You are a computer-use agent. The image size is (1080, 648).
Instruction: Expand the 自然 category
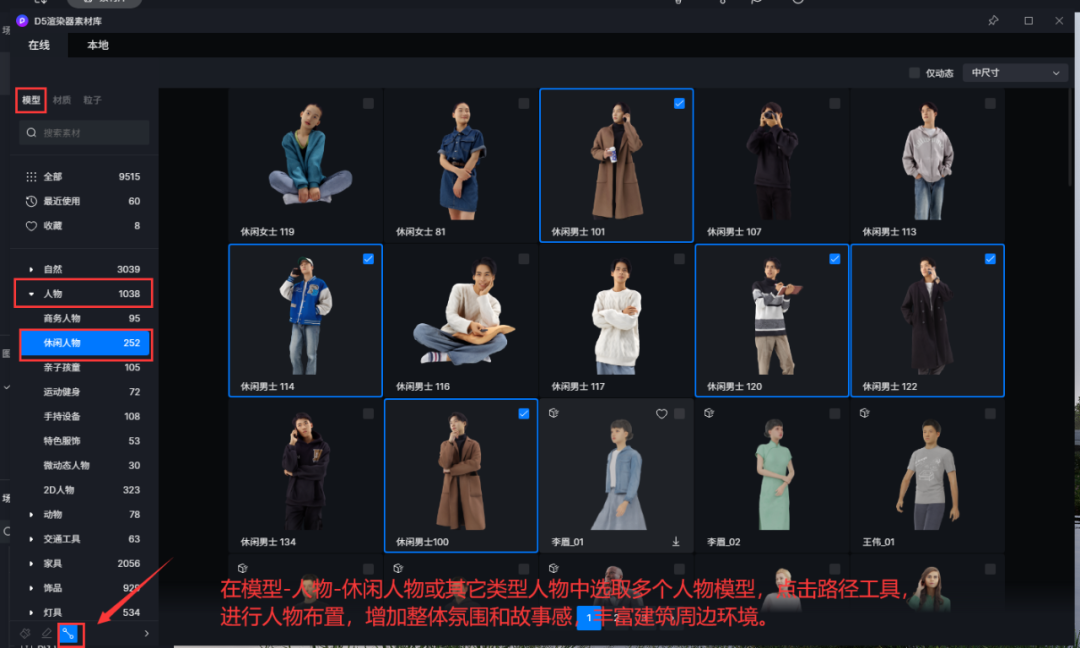[x=32, y=269]
